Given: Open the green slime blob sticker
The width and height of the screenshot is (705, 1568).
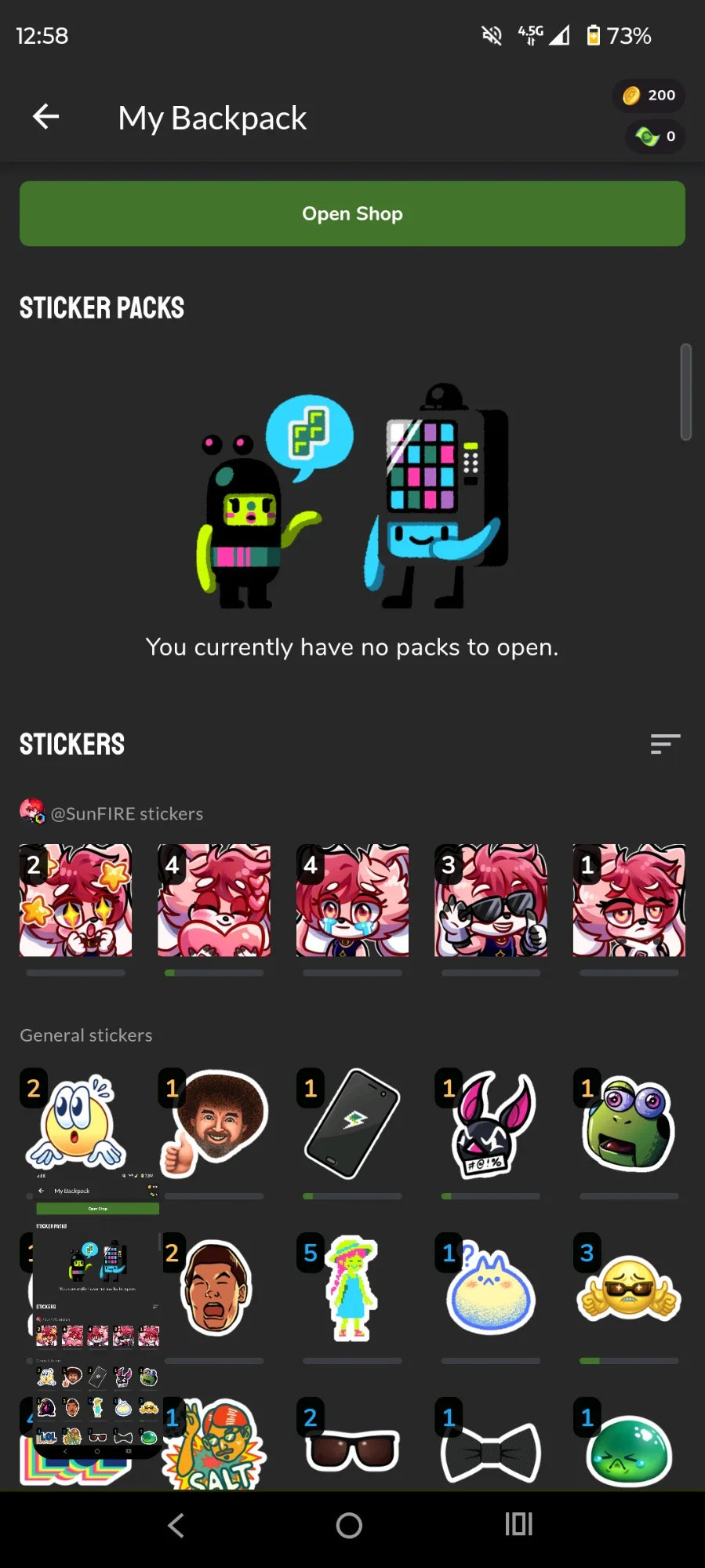Looking at the screenshot, I should [629, 1450].
